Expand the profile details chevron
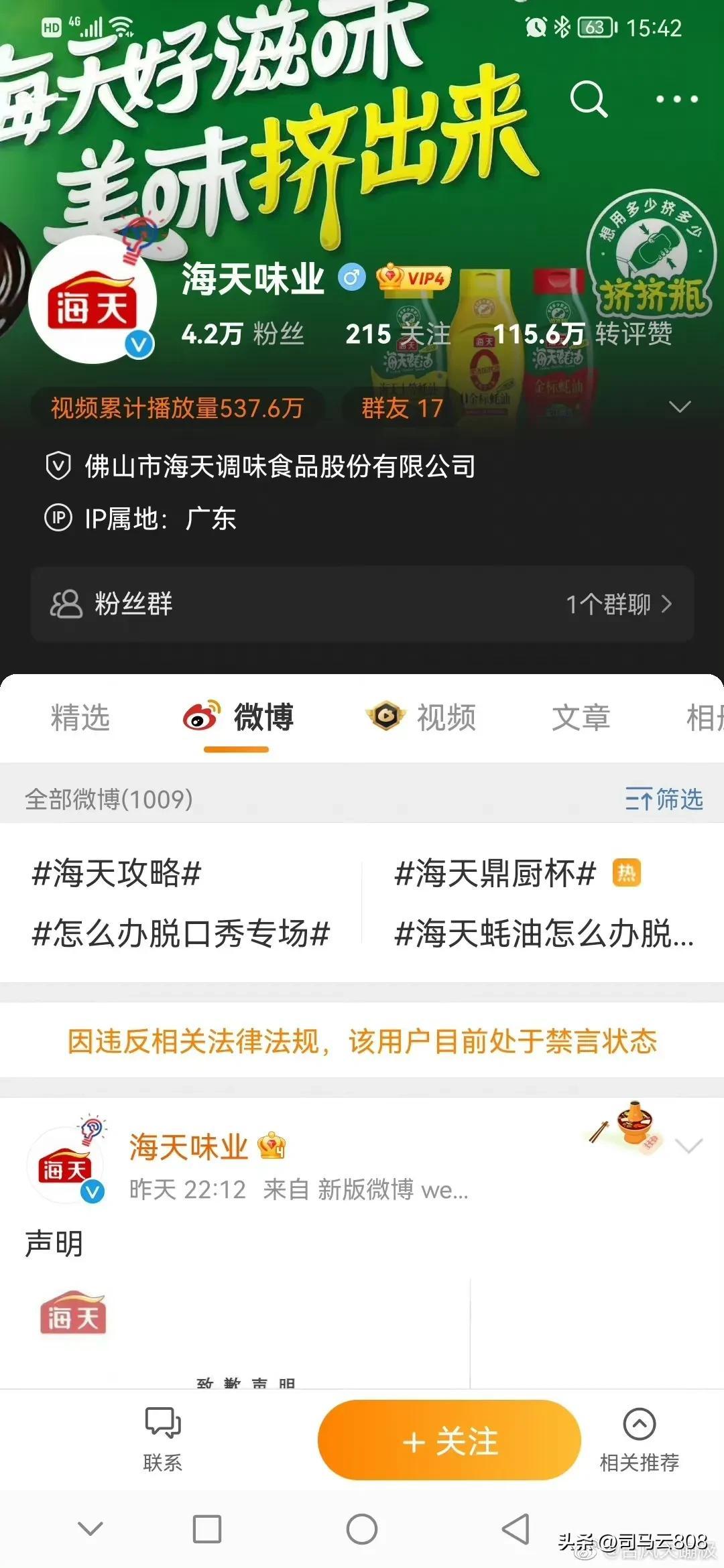 [x=679, y=407]
